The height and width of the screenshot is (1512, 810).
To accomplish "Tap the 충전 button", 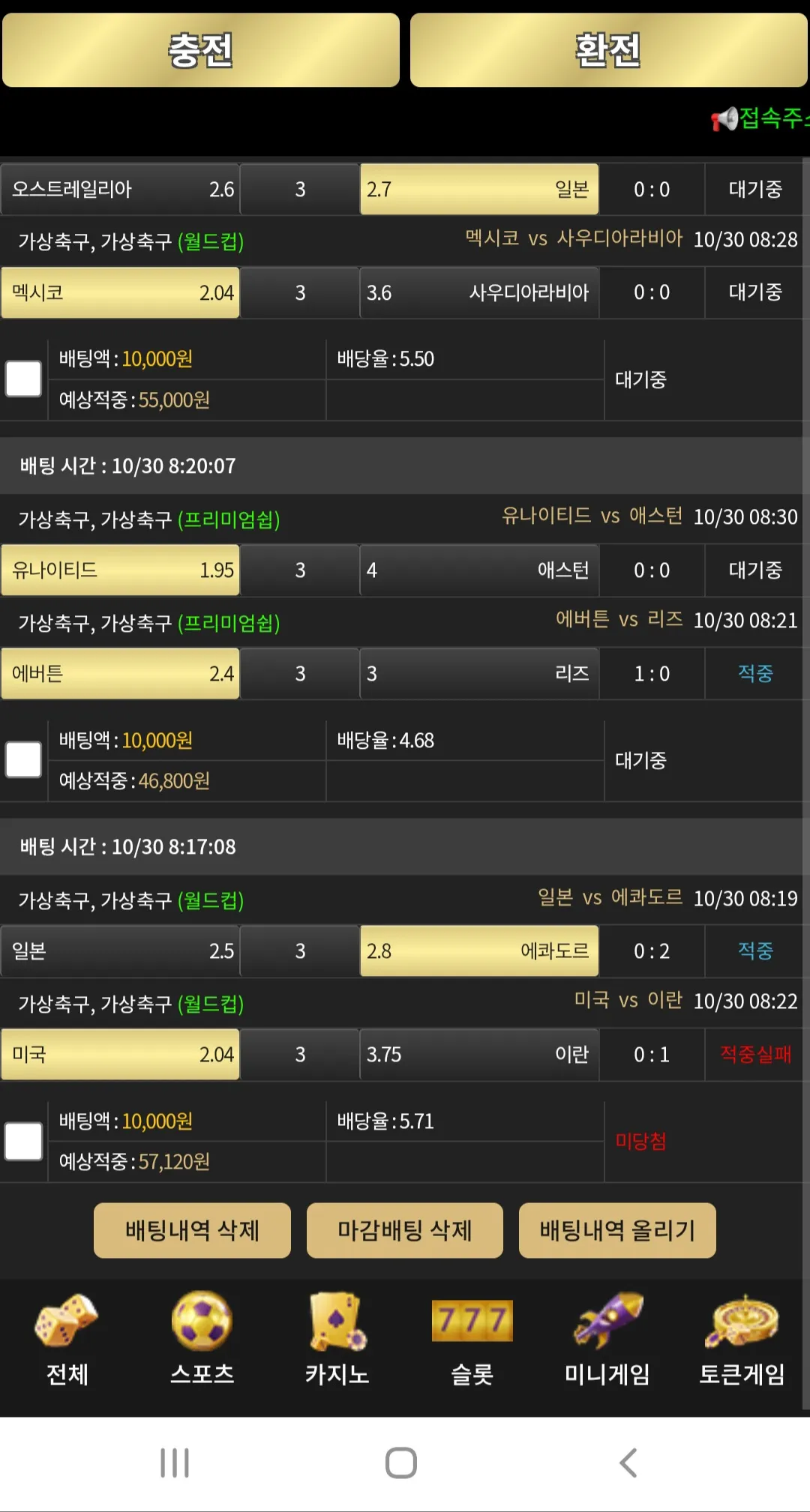I will tap(200, 50).
